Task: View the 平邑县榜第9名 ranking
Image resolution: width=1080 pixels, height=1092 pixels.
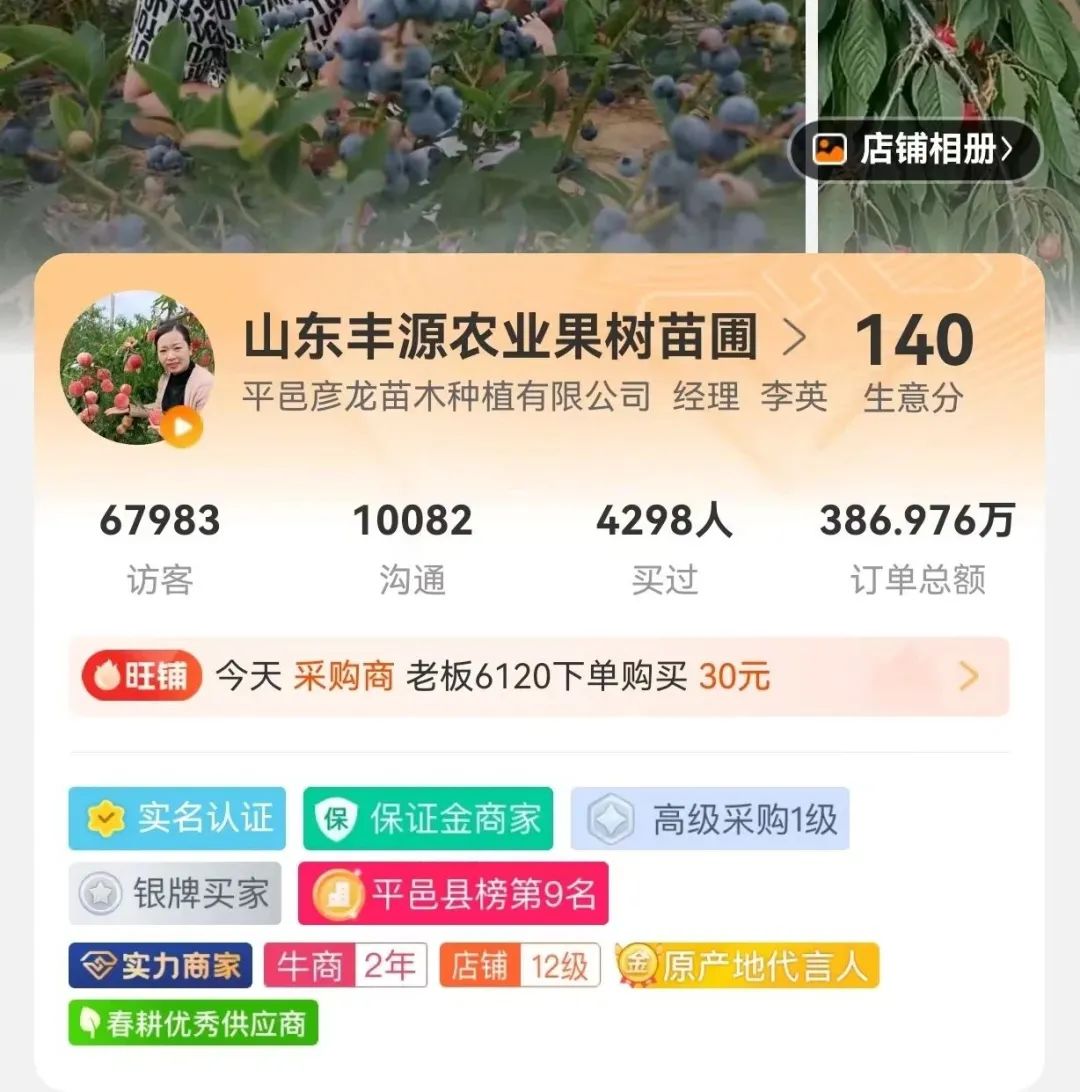Action: click(453, 893)
